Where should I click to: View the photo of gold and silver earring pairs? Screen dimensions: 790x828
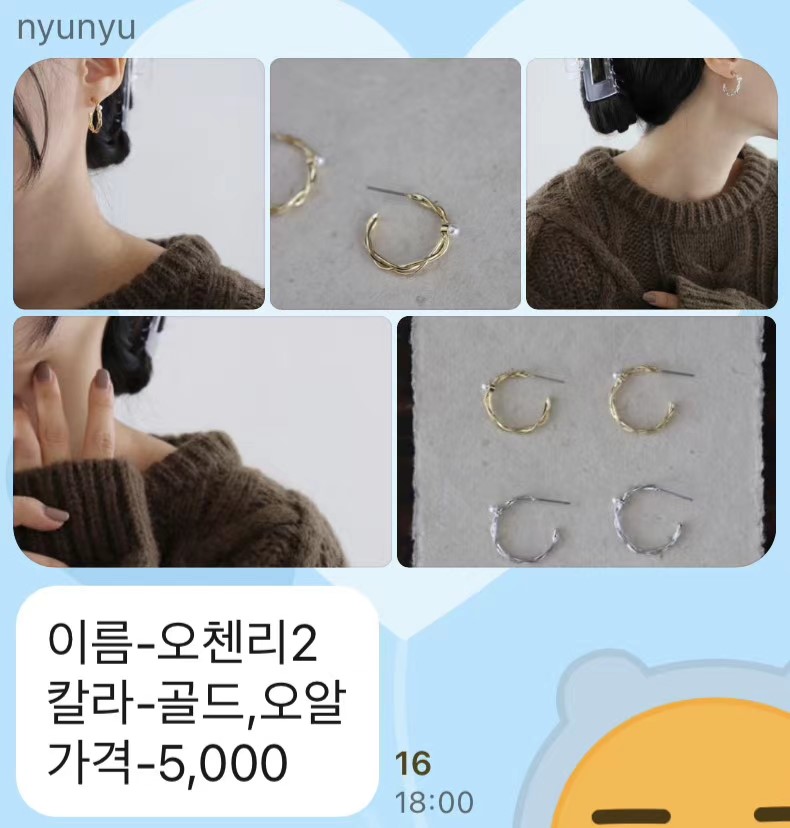pos(587,441)
